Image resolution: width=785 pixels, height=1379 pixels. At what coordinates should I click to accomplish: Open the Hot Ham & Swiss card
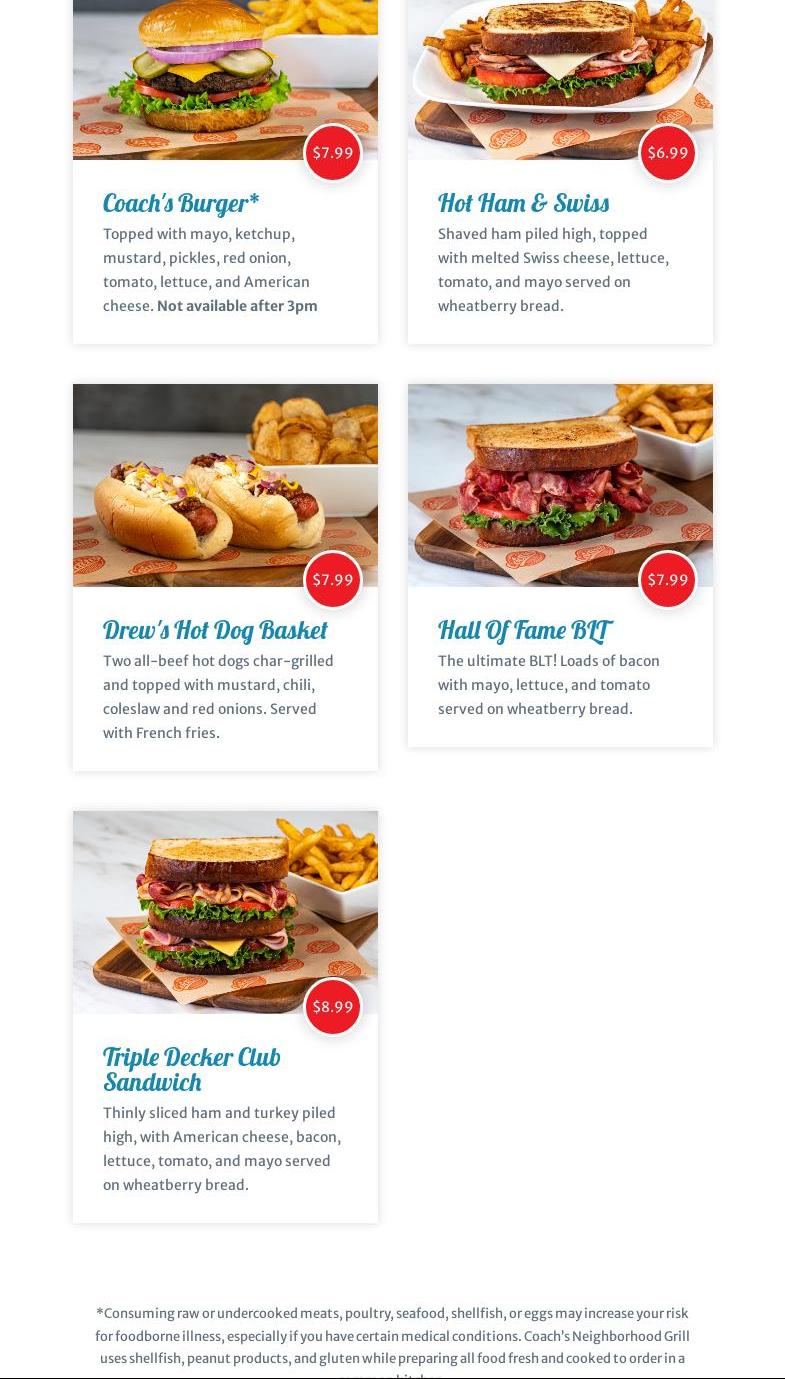(560, 172)
